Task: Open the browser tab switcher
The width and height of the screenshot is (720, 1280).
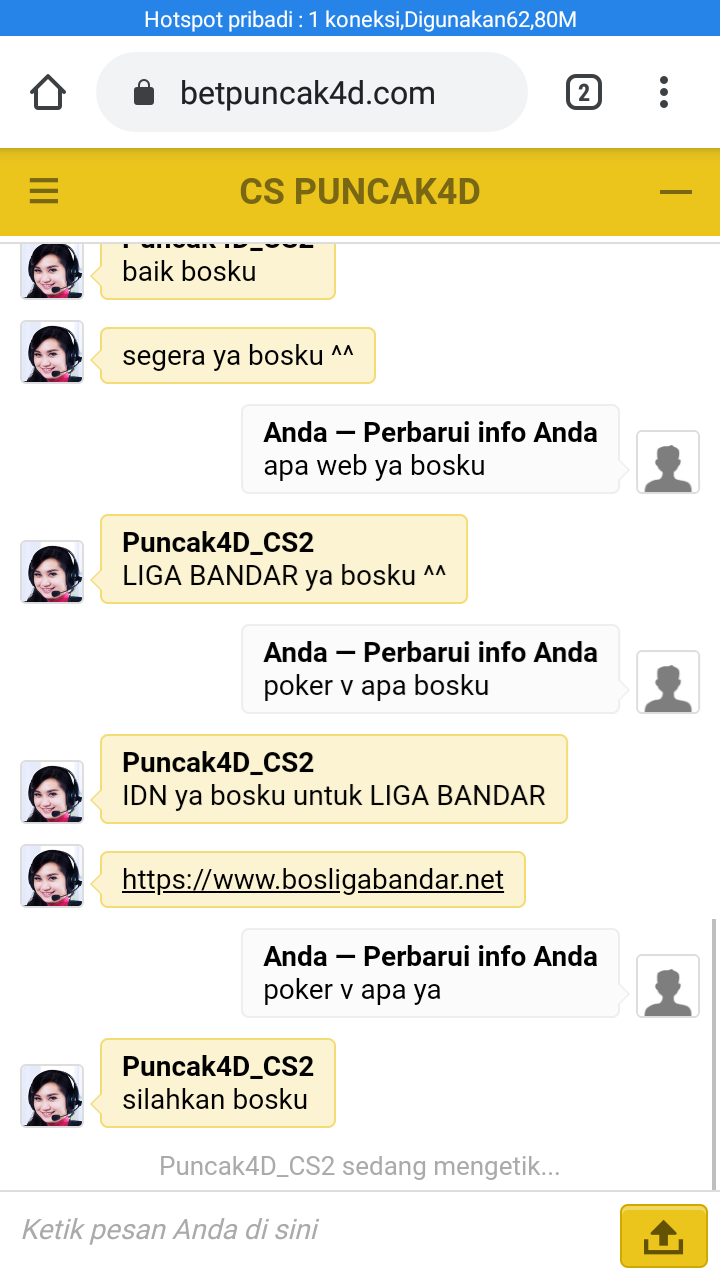Action: (x=583, y=93)
